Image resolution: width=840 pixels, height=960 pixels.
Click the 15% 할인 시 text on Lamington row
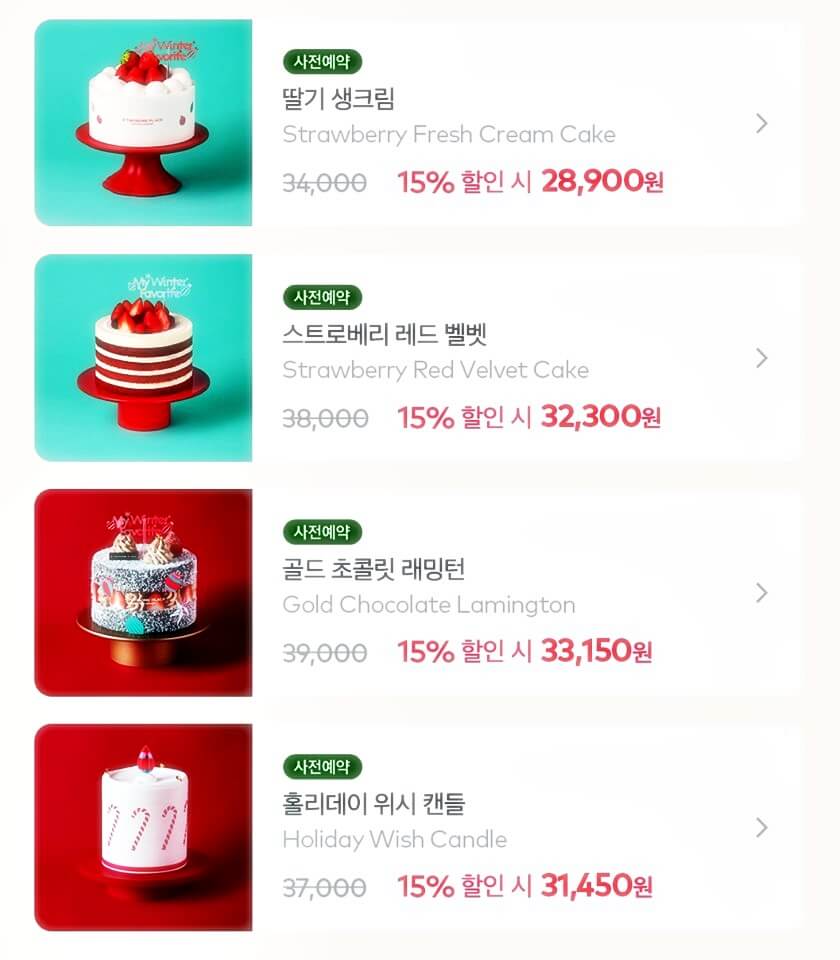(x=467, y=653)
